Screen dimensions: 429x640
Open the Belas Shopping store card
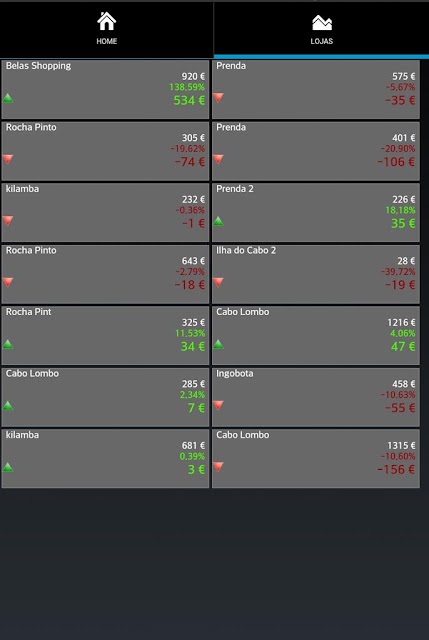tap(105, 89)
